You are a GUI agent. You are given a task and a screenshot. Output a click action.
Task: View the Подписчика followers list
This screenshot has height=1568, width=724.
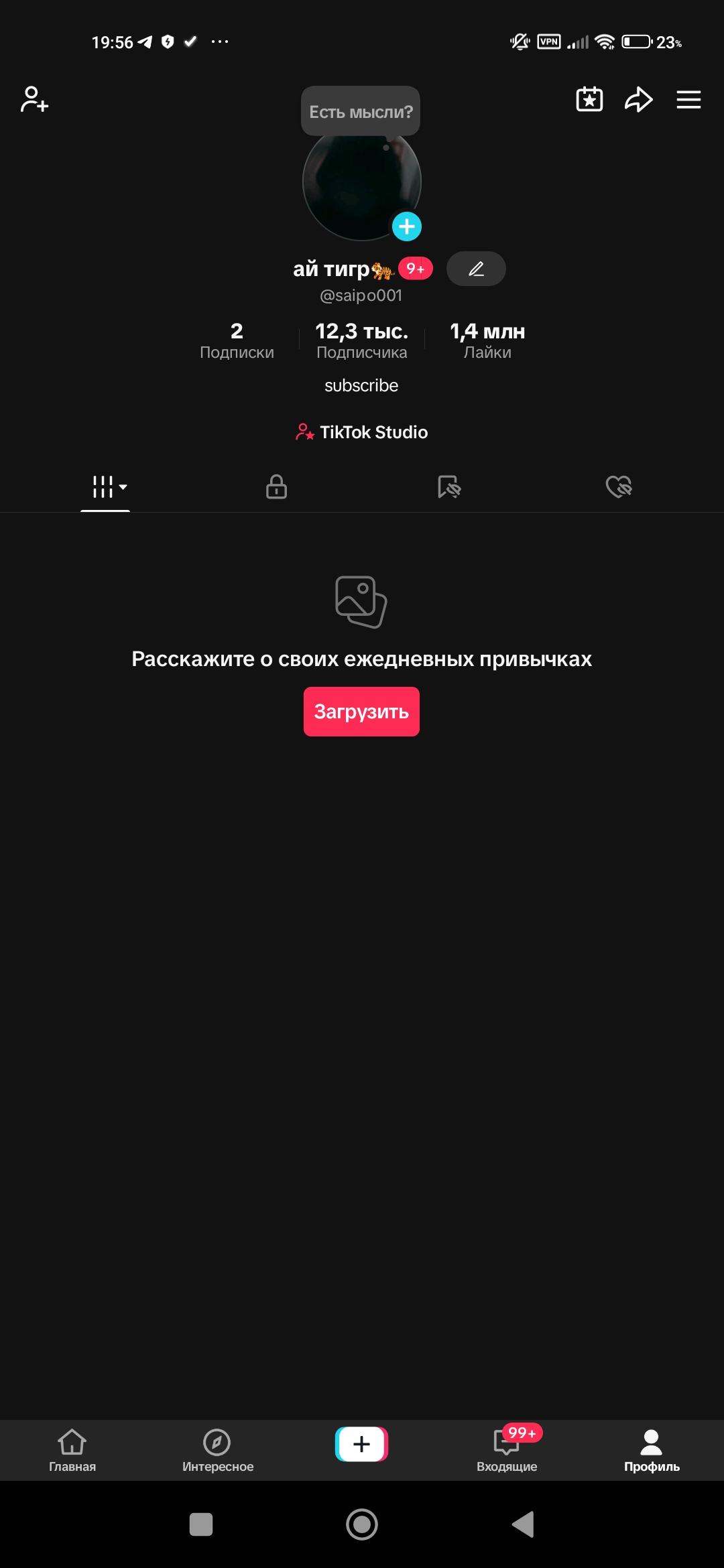361,340
